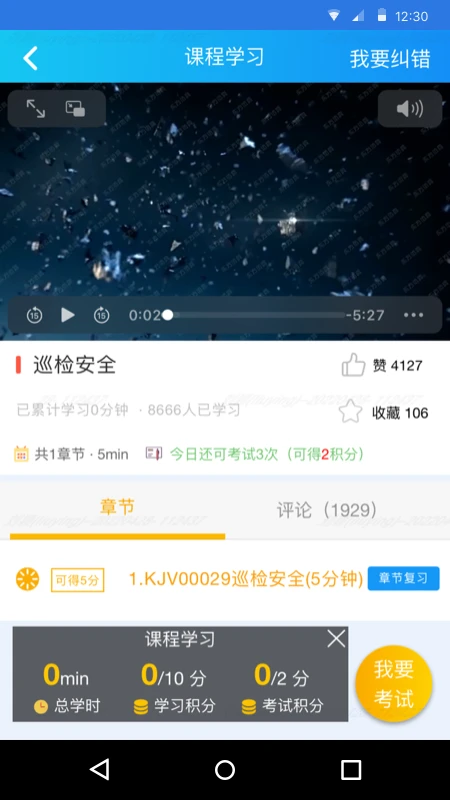Play the course video
This screenshot has height=800, width=450.
[68, 315]
